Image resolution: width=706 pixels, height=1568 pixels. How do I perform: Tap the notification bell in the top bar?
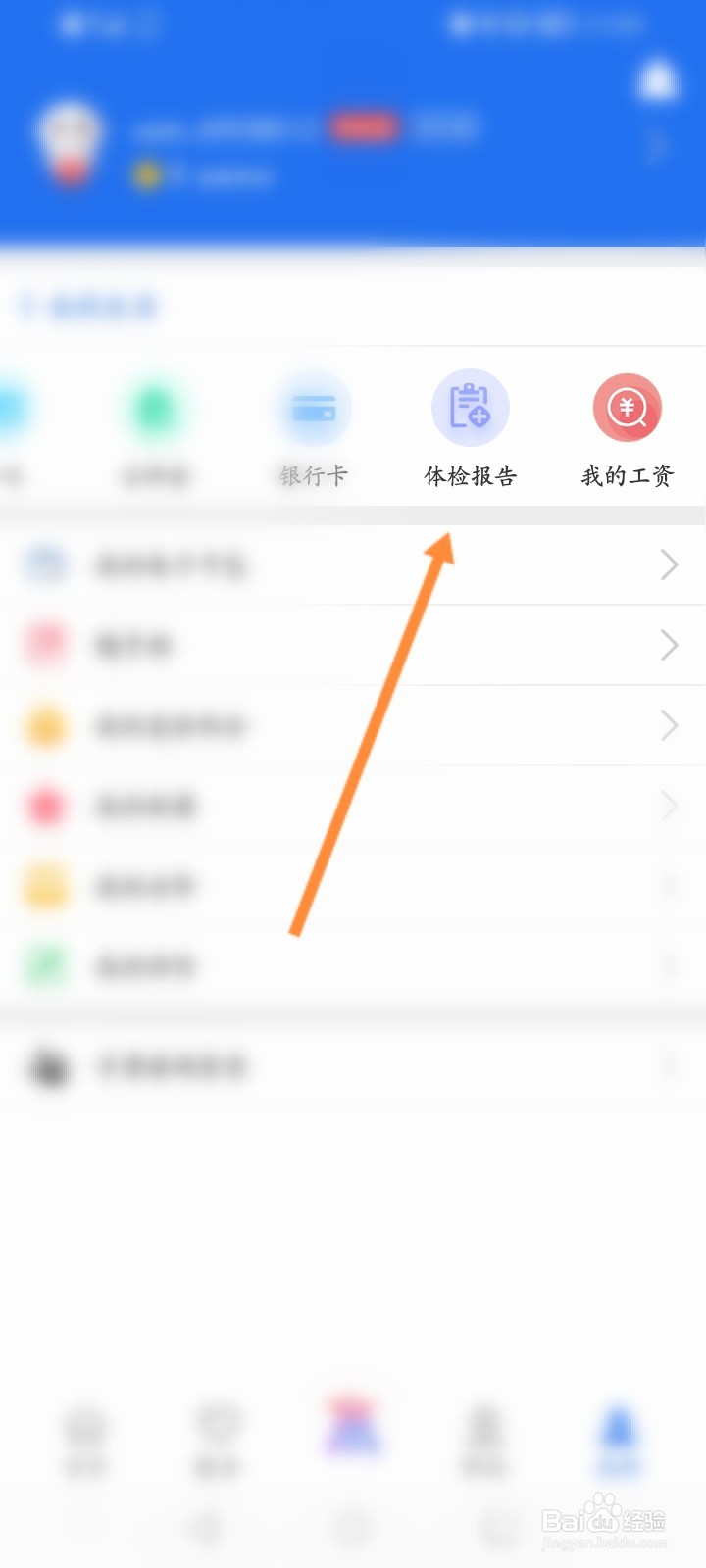pyautogui.click(x=657, y=80)
